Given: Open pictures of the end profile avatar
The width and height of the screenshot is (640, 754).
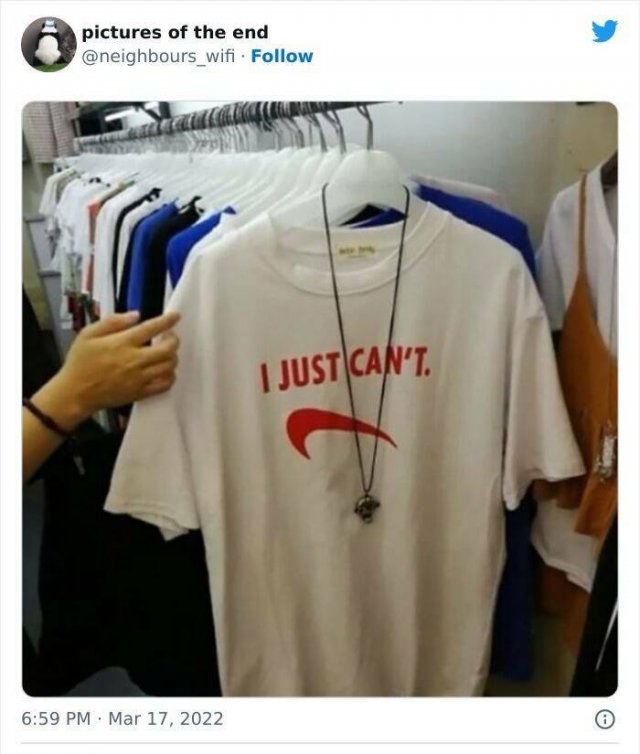Looking at the screenshot, I should pyautogui.click(x=49, y=44).
